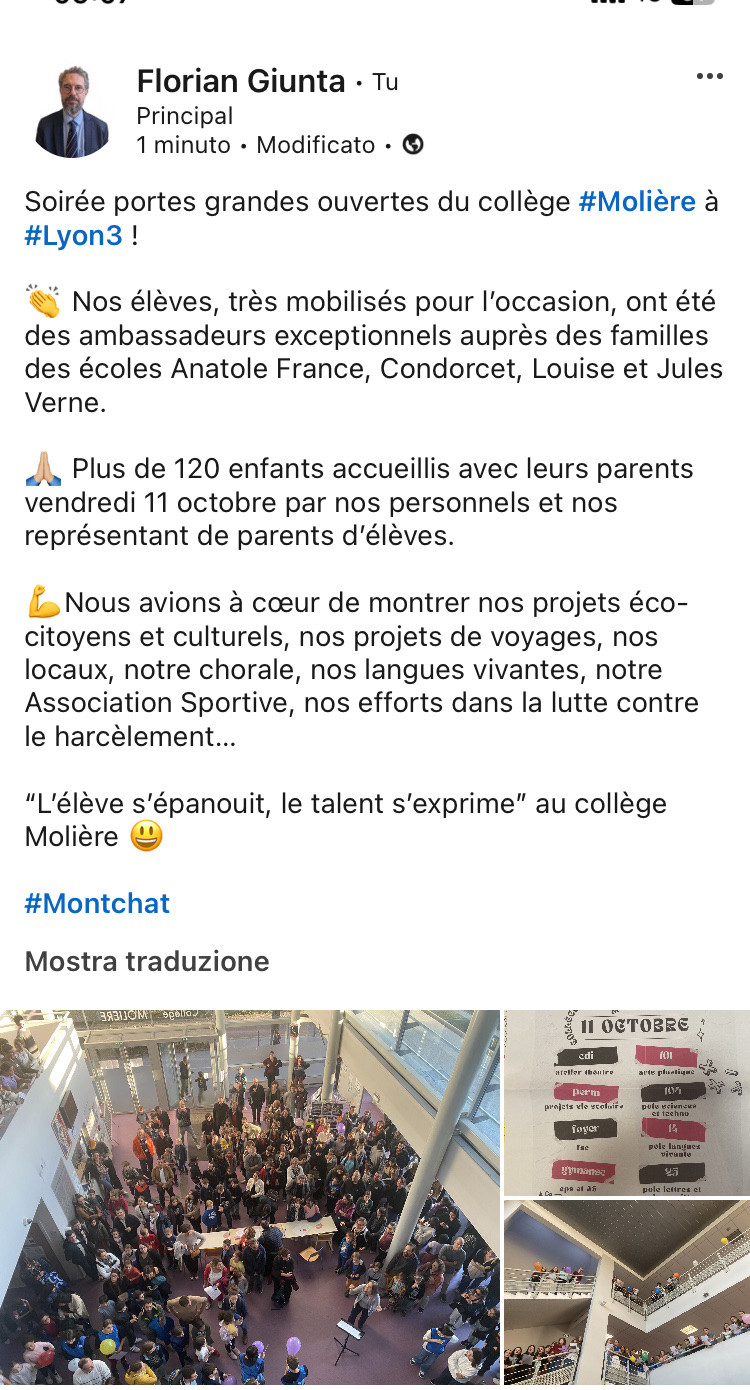Follow the #Lyon3 hashtag link
Viewport: 750px width, 1390px height.
[74, 236]
